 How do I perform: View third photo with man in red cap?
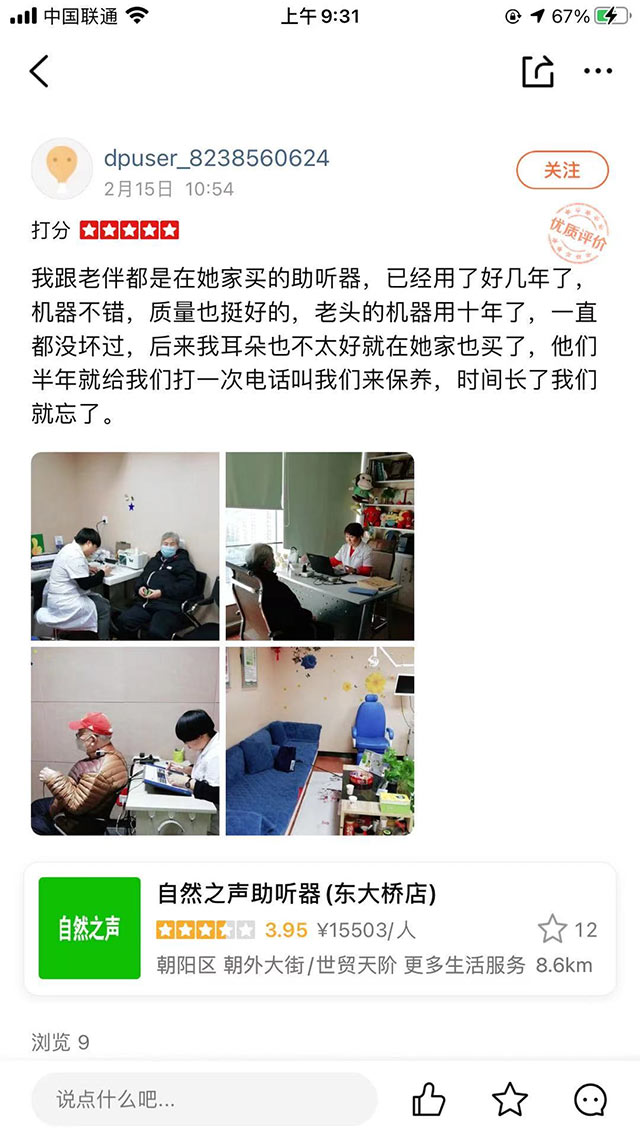pyautogui.click(x=125, y=741)
